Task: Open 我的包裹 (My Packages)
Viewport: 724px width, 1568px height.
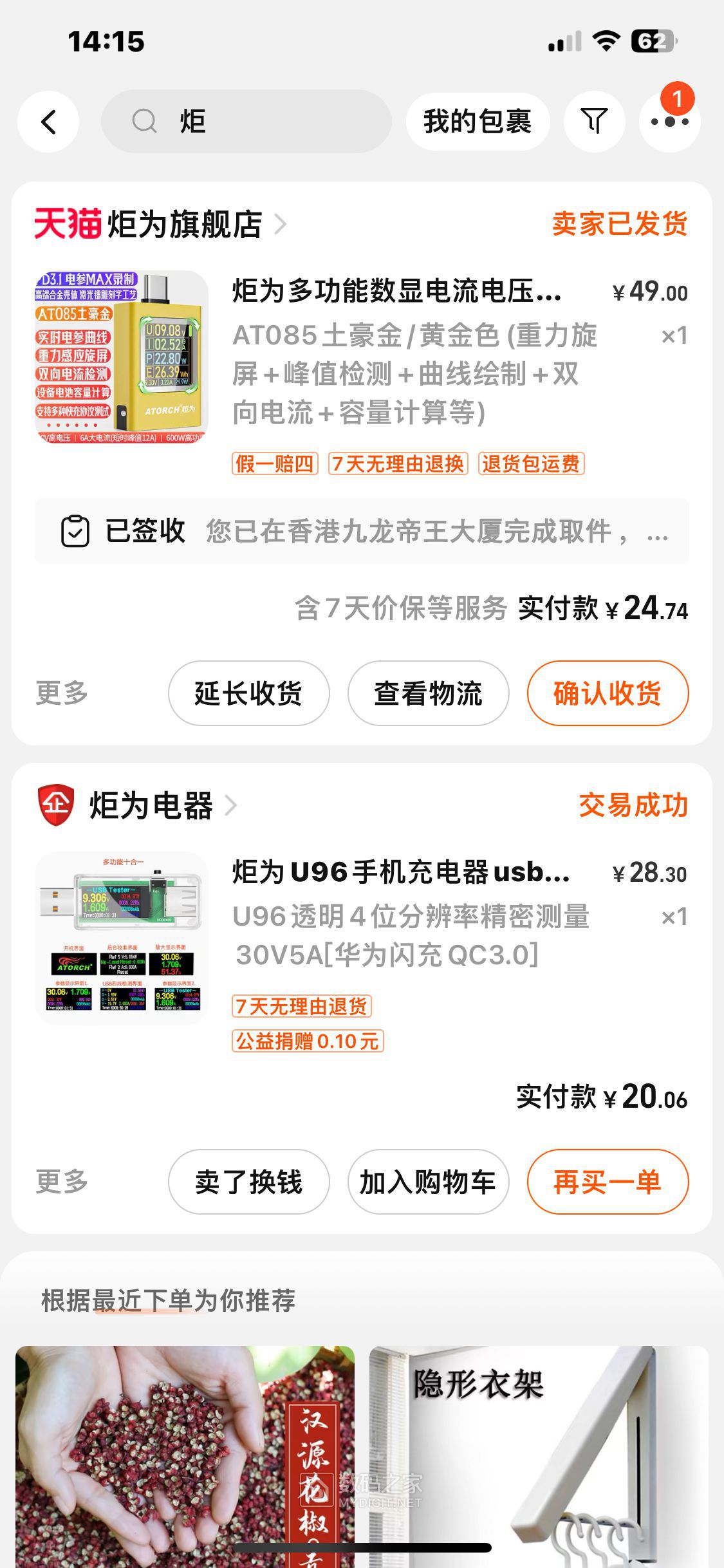Action: [x=478, y=122]
